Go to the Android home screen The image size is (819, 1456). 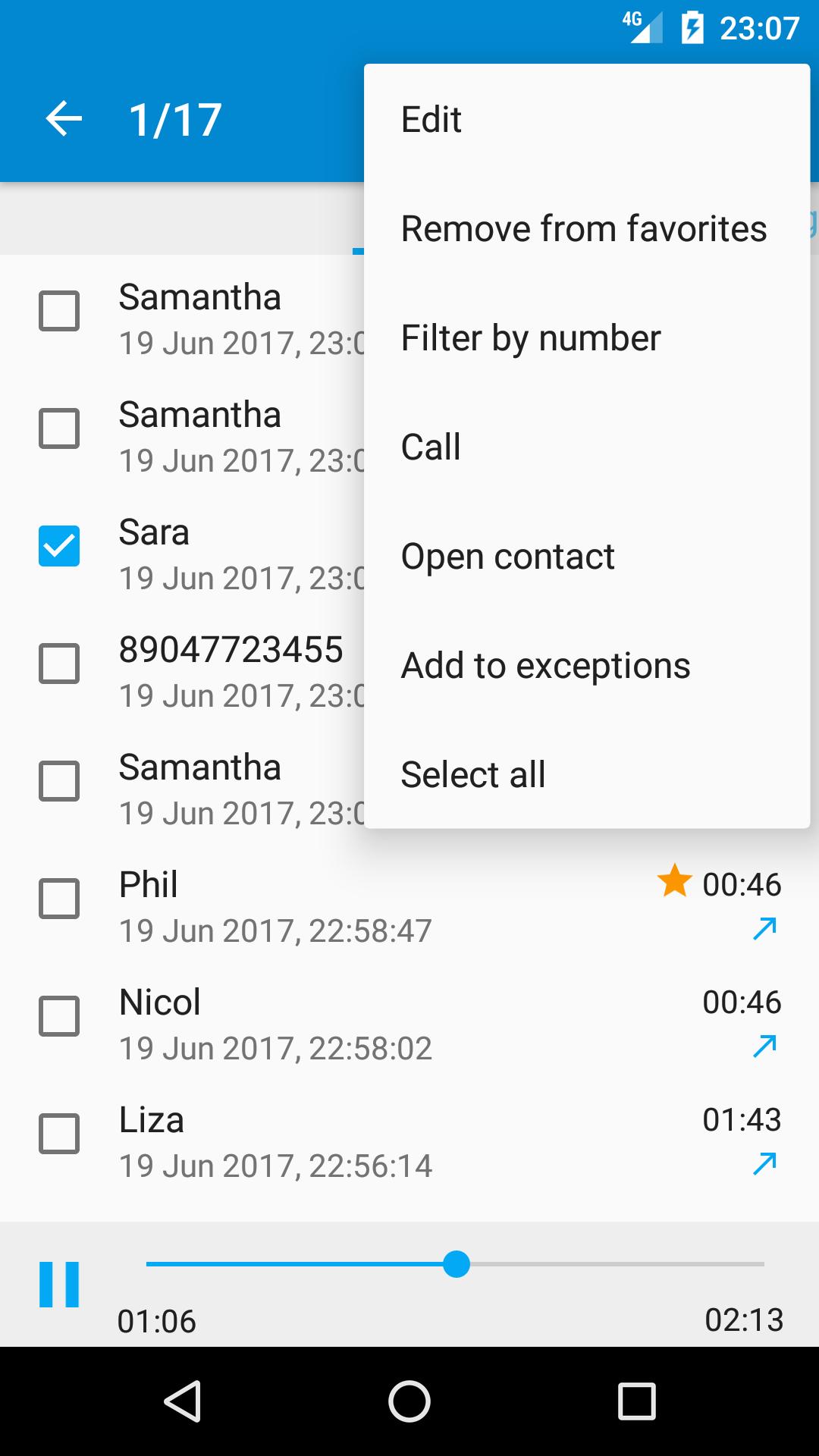409,1401
